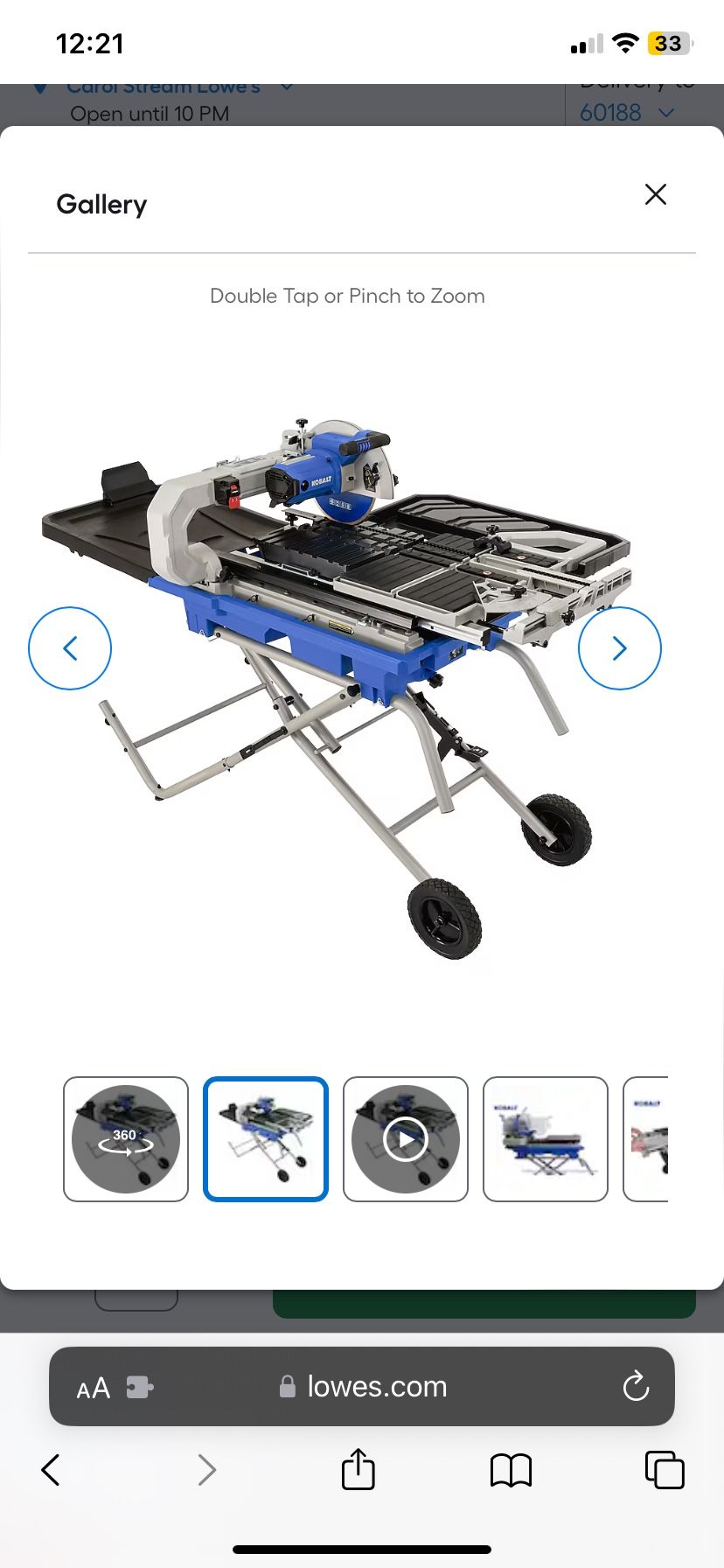This screenshot has width=724, height=1568.
Task: Open the AA text size menu
Action: coord(94,1389)
